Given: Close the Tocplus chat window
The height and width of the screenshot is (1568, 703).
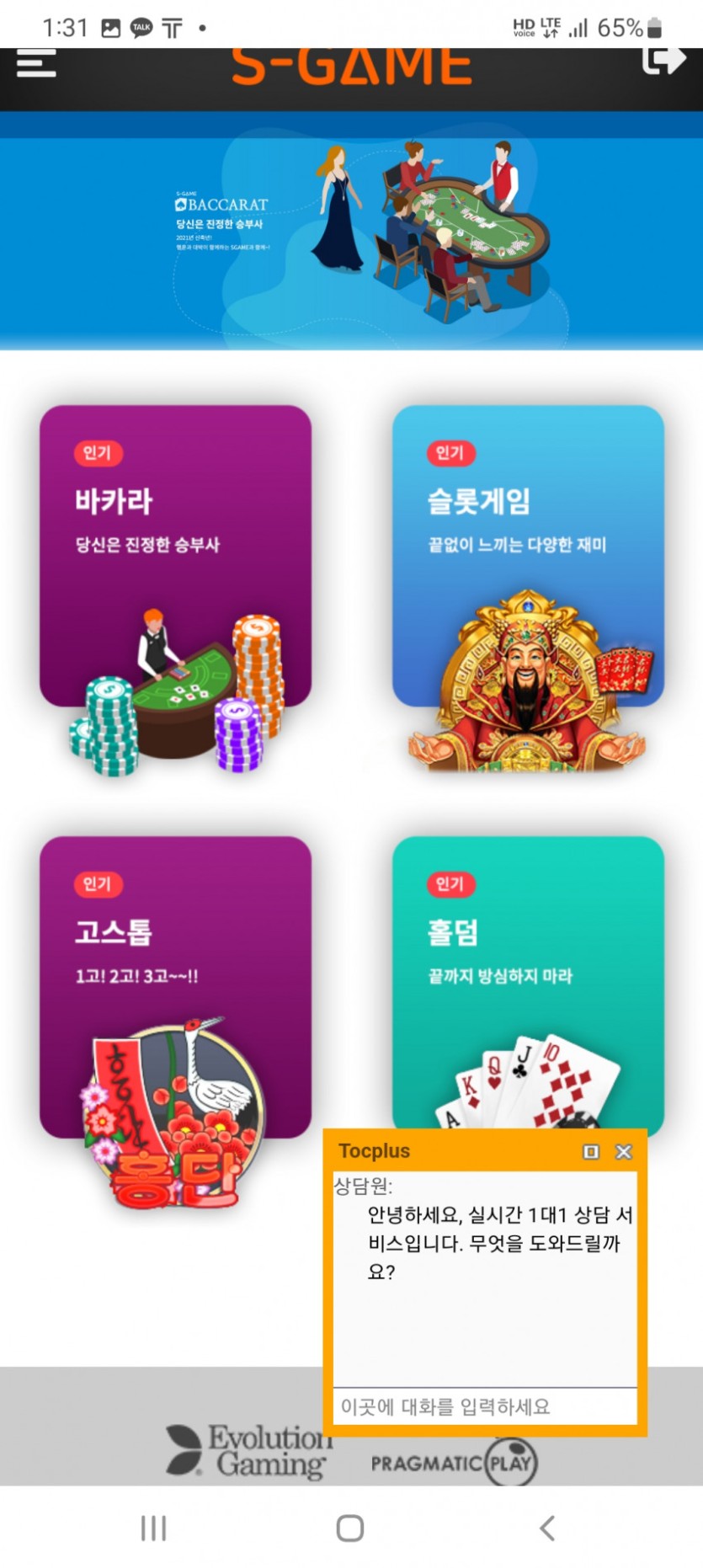Looking at the screenshot, I should (623, 1151).
